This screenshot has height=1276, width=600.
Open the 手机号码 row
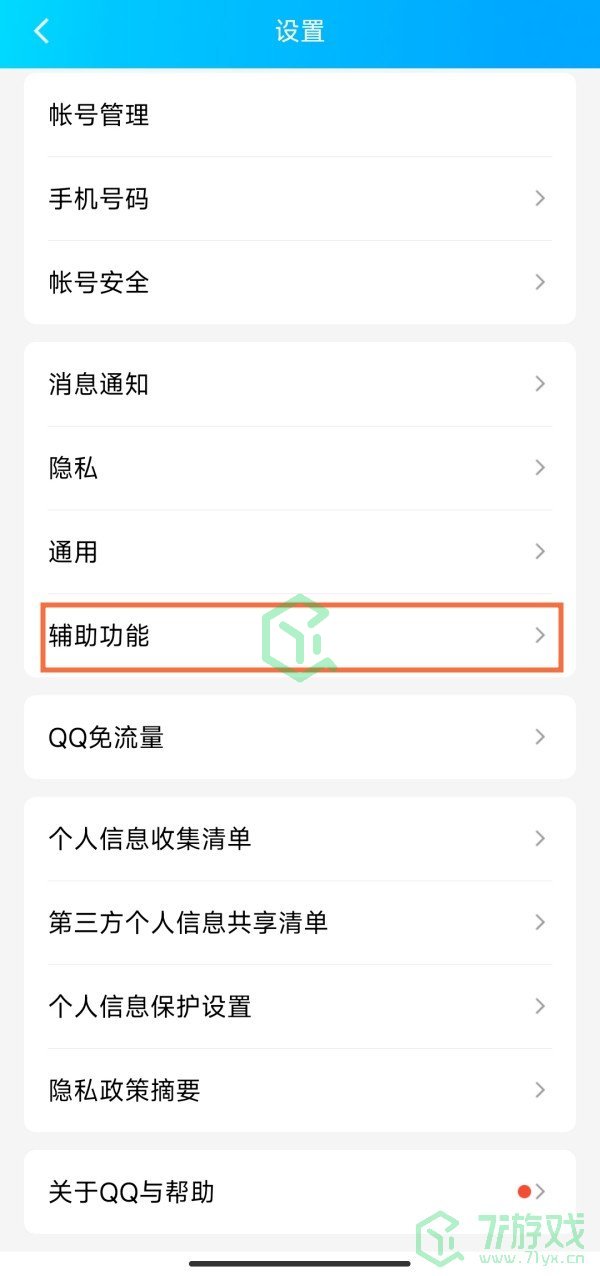(x=299, y=199)
